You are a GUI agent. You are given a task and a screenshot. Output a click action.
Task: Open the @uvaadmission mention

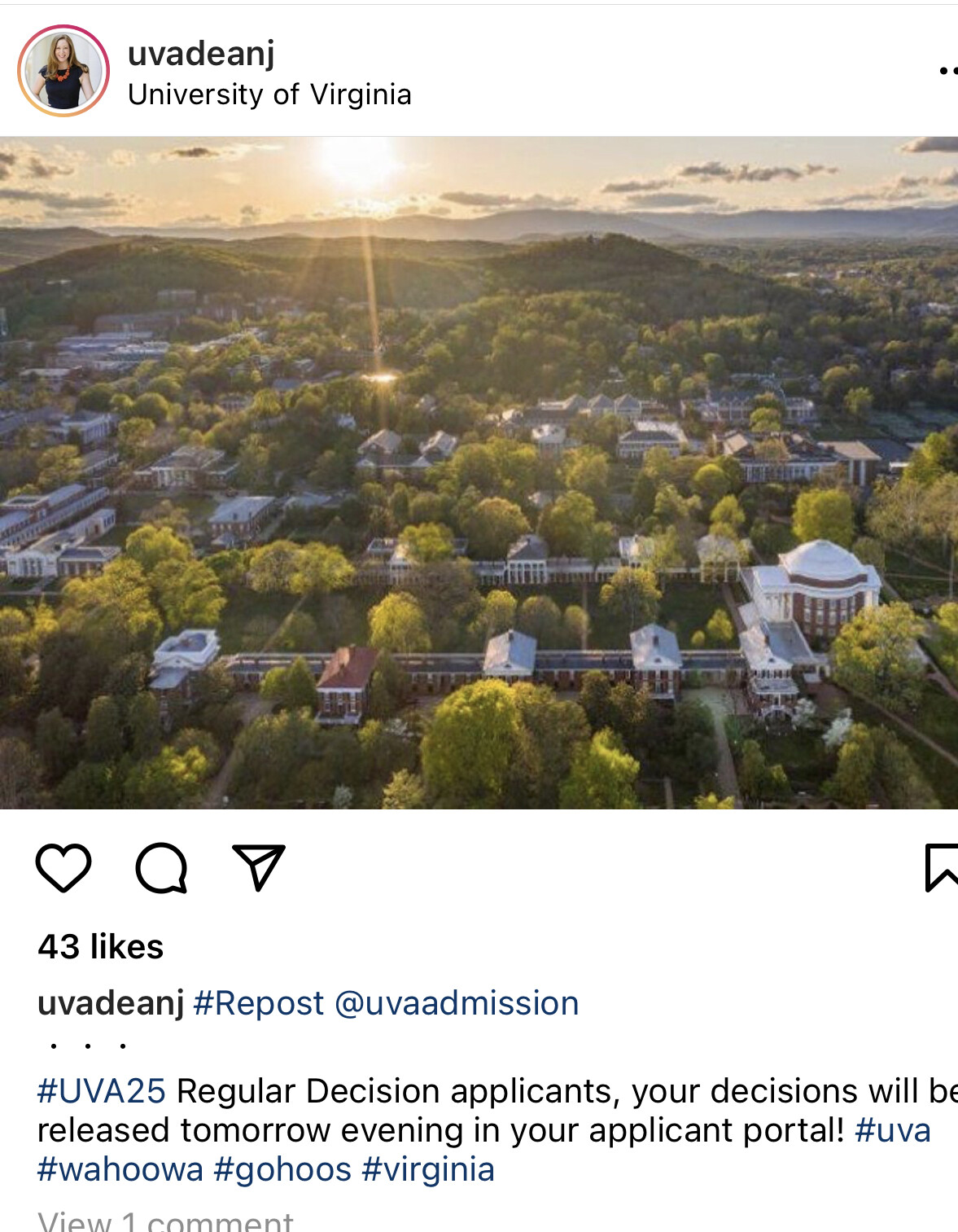456,1003
